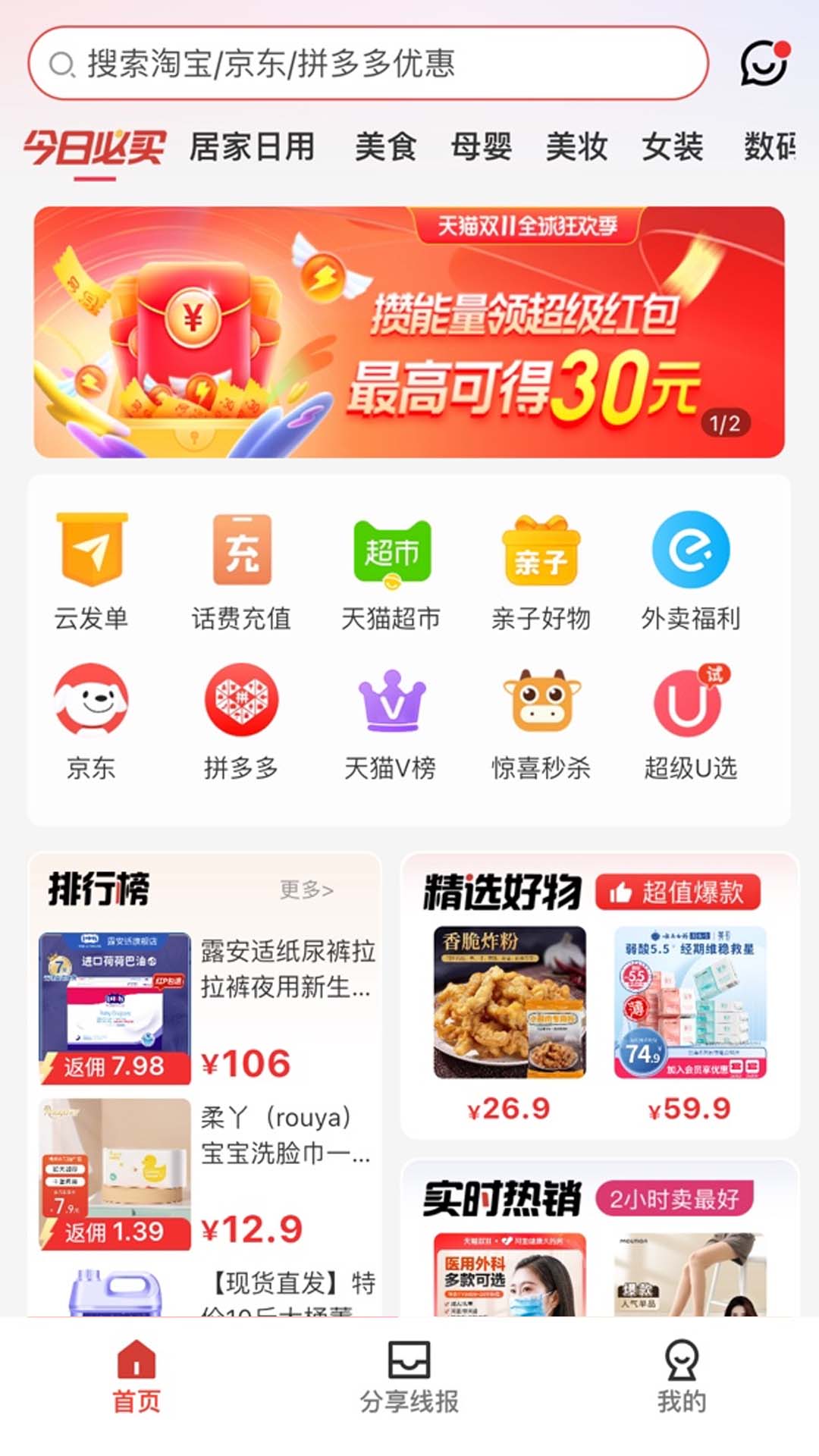Switch to the 美食 category tab
This screenshot has height=1456, width=819.
(x=387, y=148)
